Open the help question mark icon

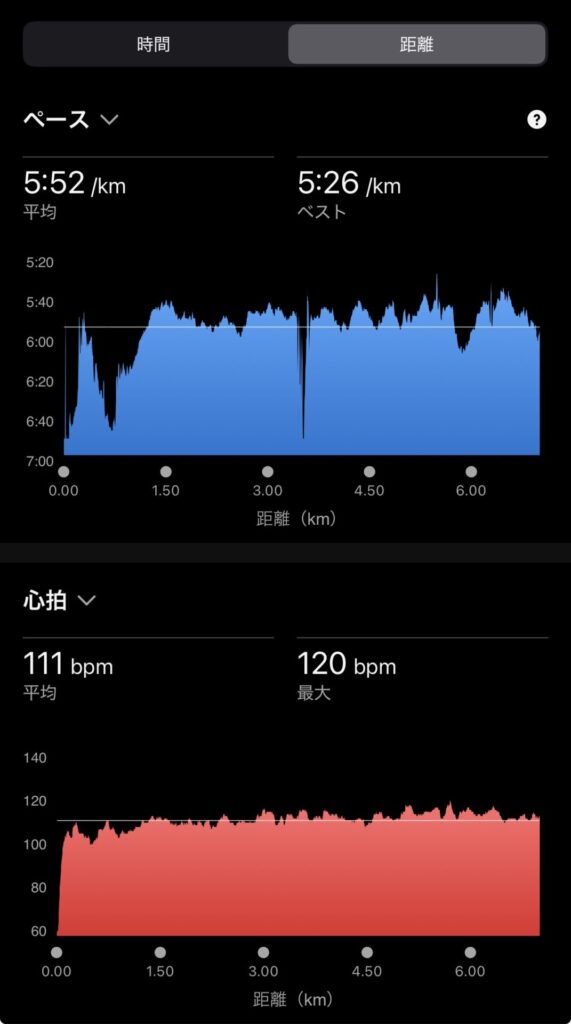536,120
